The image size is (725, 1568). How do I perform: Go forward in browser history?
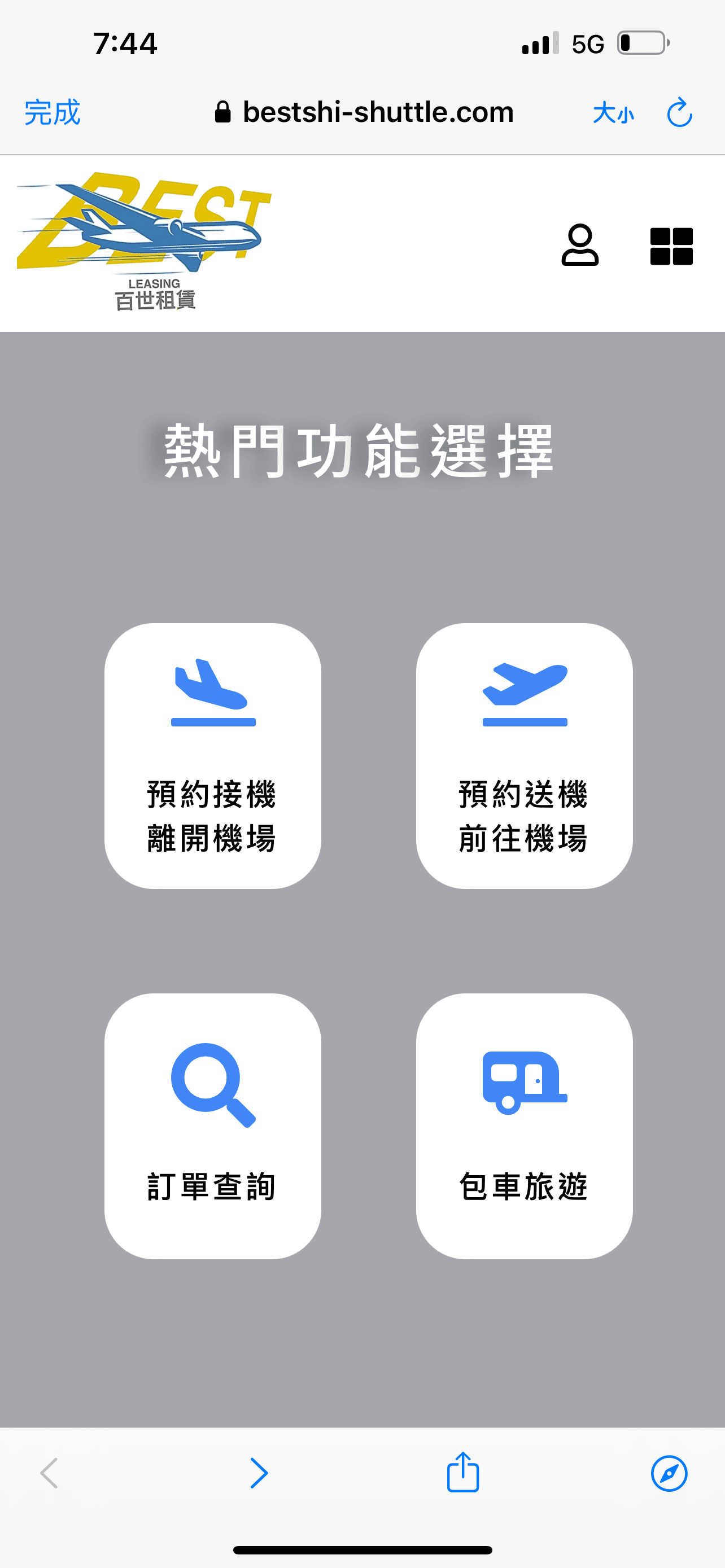[259, 1473]
